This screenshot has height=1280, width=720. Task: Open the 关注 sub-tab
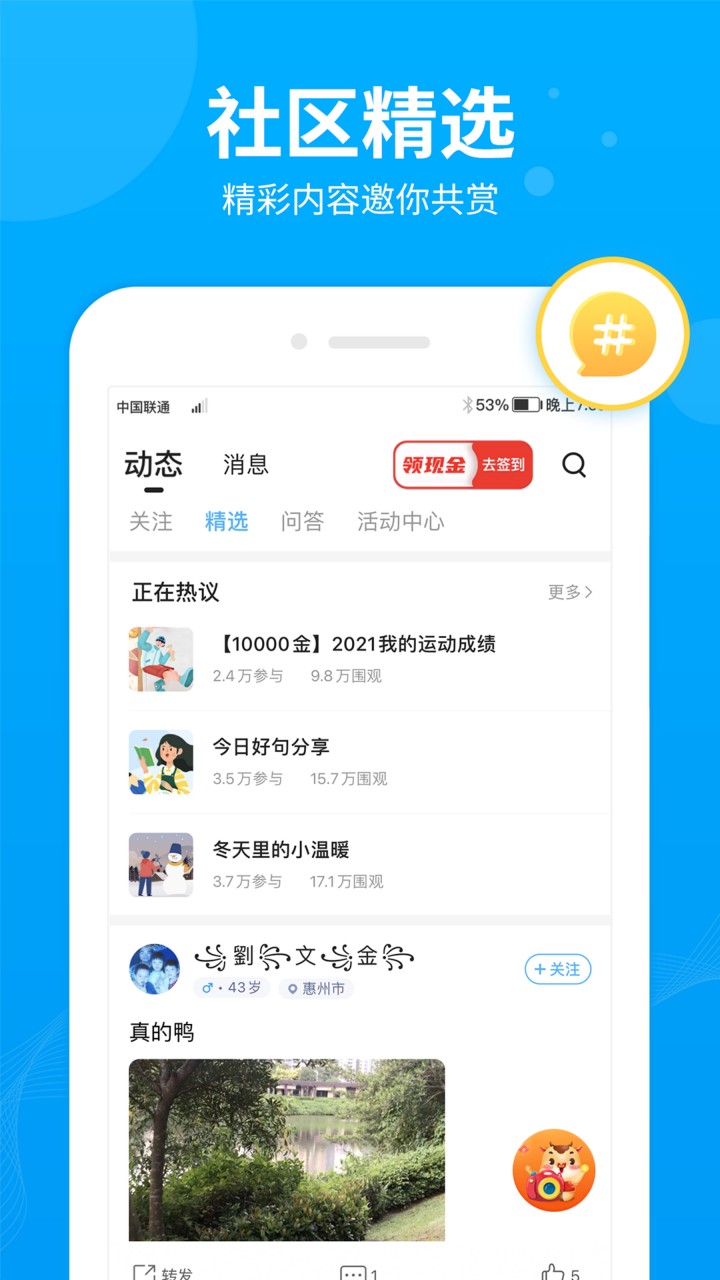click(153, 522)
